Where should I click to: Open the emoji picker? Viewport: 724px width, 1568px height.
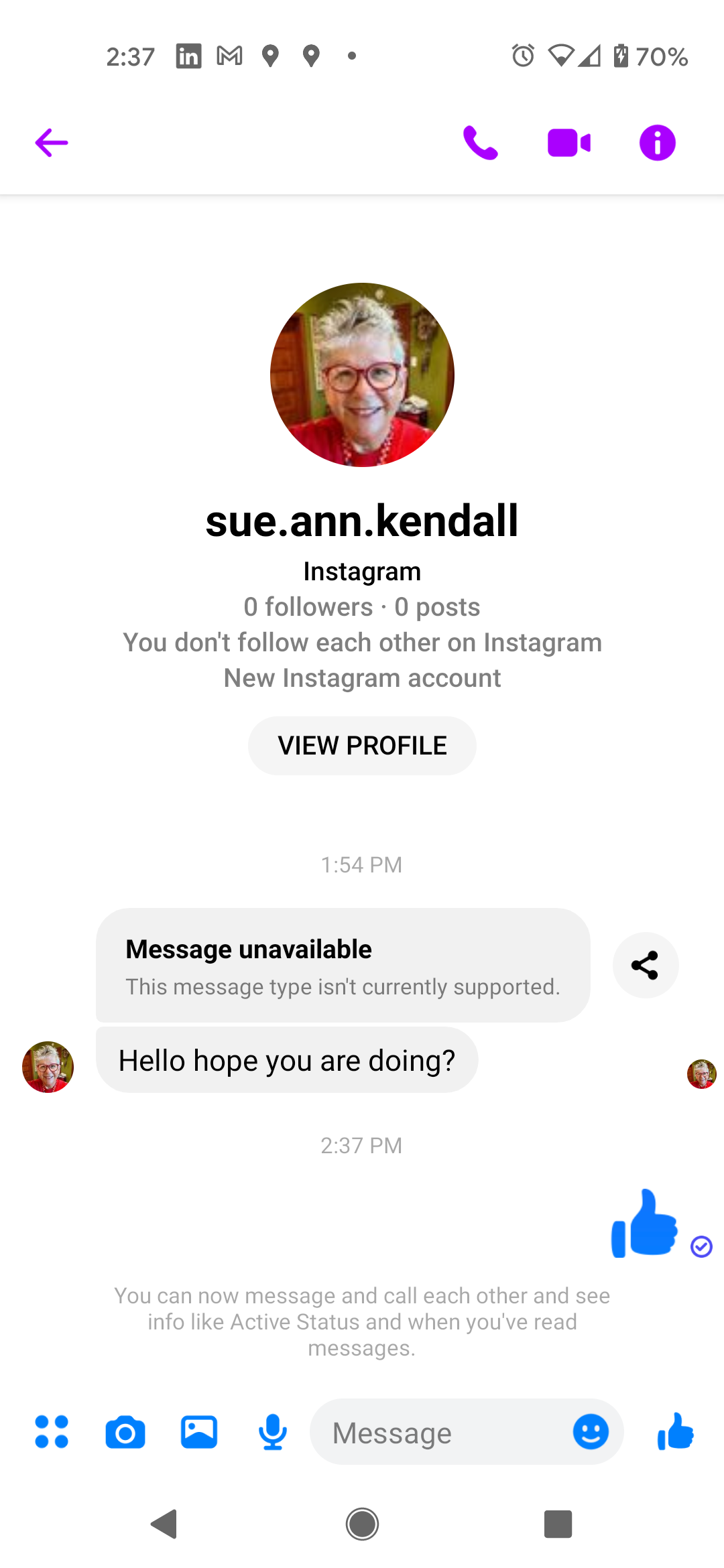pyautogui.click(x=591, y=1432)
